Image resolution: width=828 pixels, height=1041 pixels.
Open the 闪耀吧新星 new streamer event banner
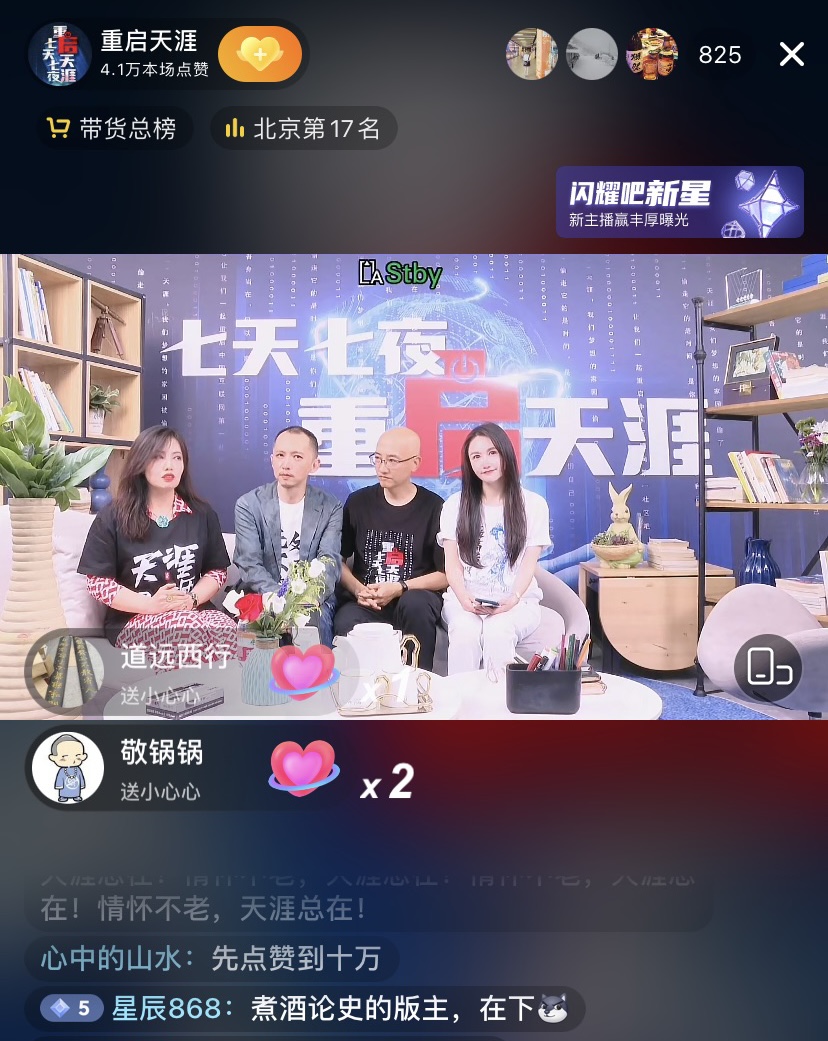[x=681, y=201]
